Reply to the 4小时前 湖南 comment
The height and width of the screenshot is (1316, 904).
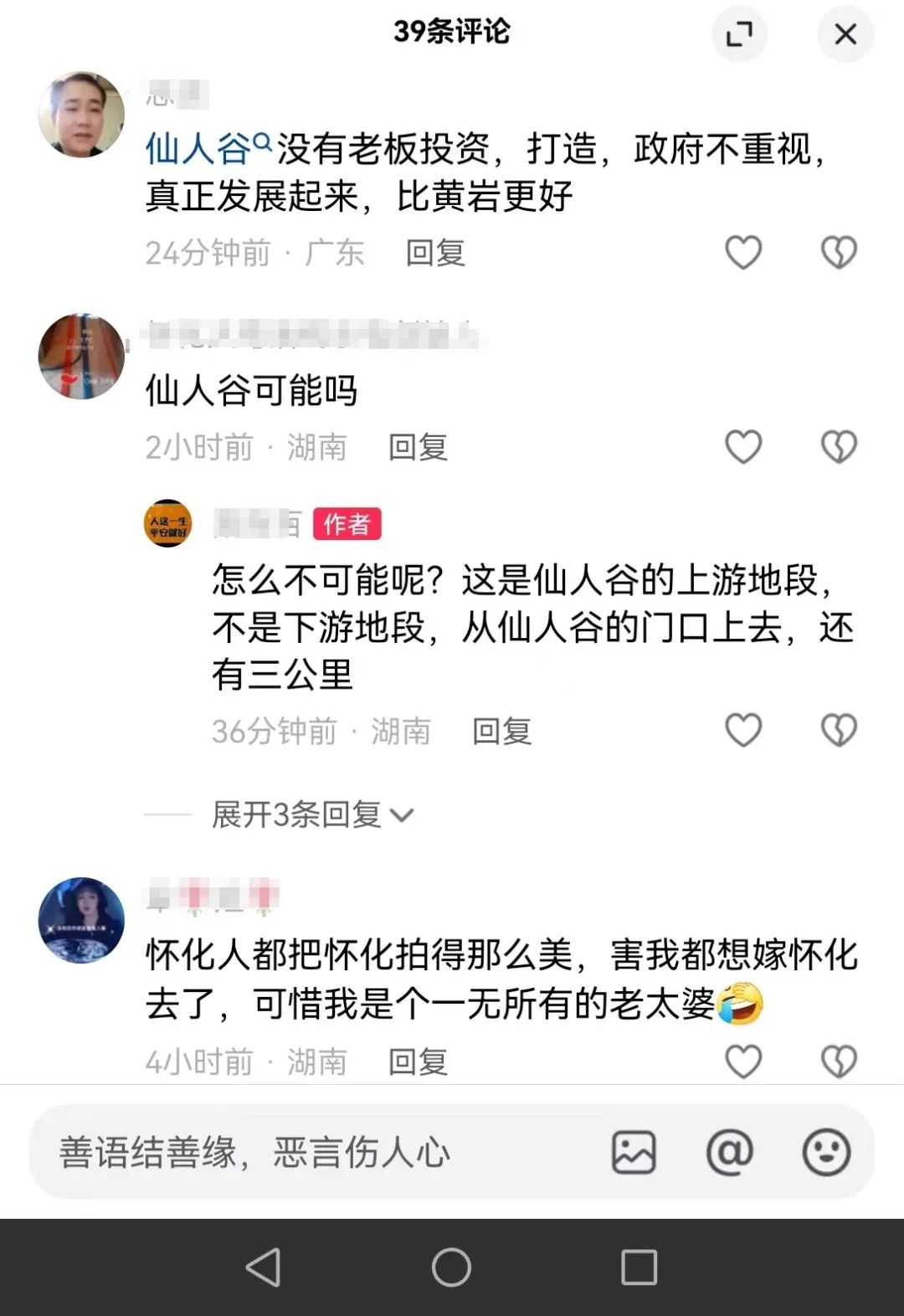418,1062
